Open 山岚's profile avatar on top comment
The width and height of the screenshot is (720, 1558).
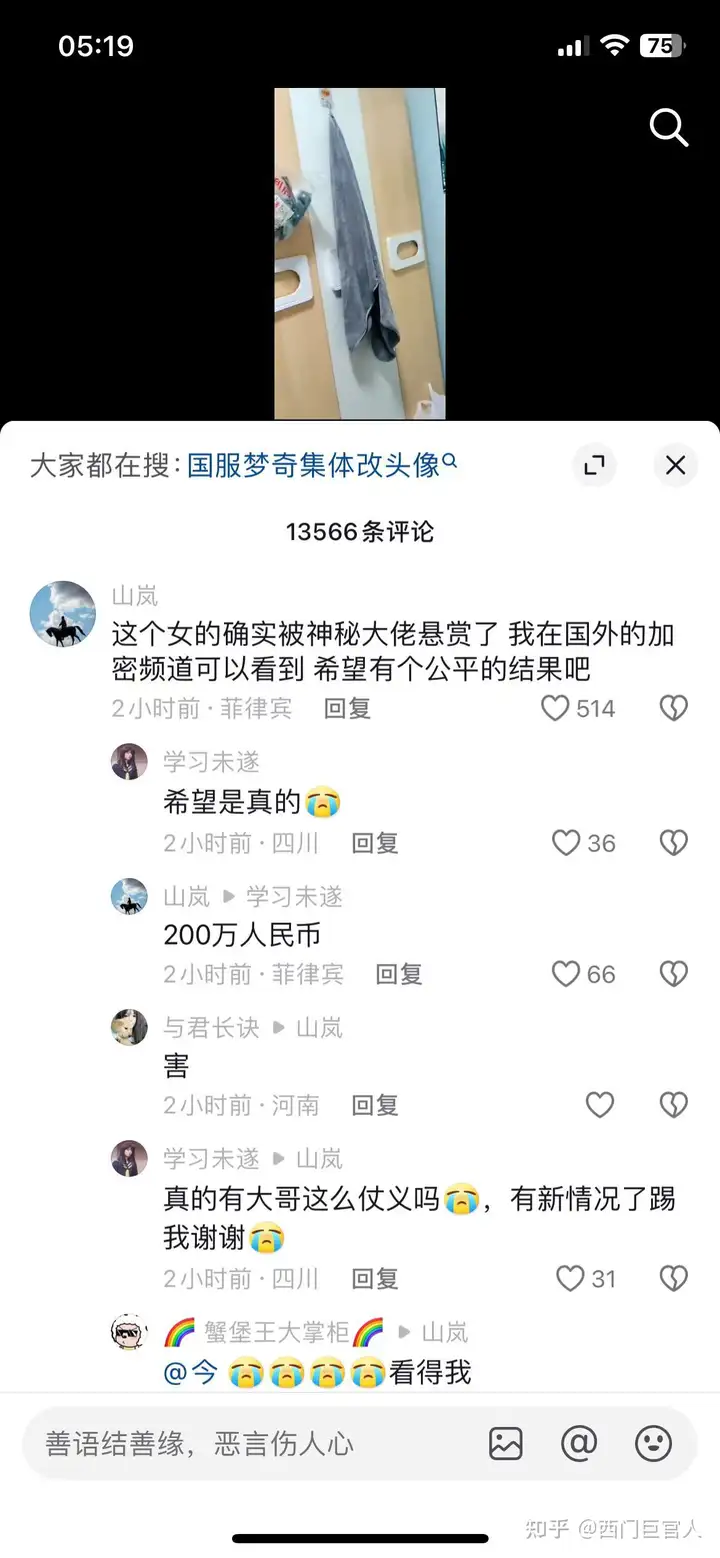tap(63, 614)
